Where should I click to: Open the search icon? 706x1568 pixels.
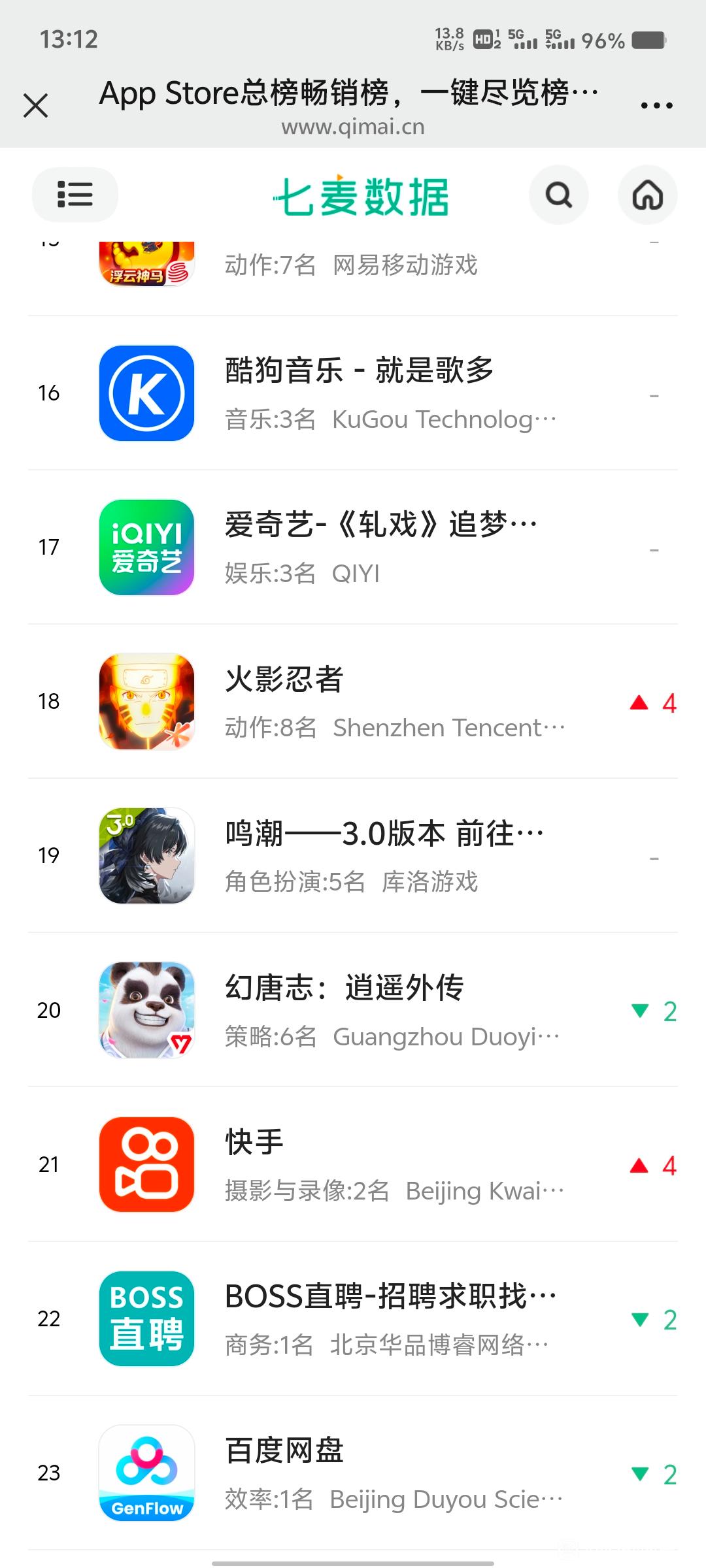coord(558,195)
